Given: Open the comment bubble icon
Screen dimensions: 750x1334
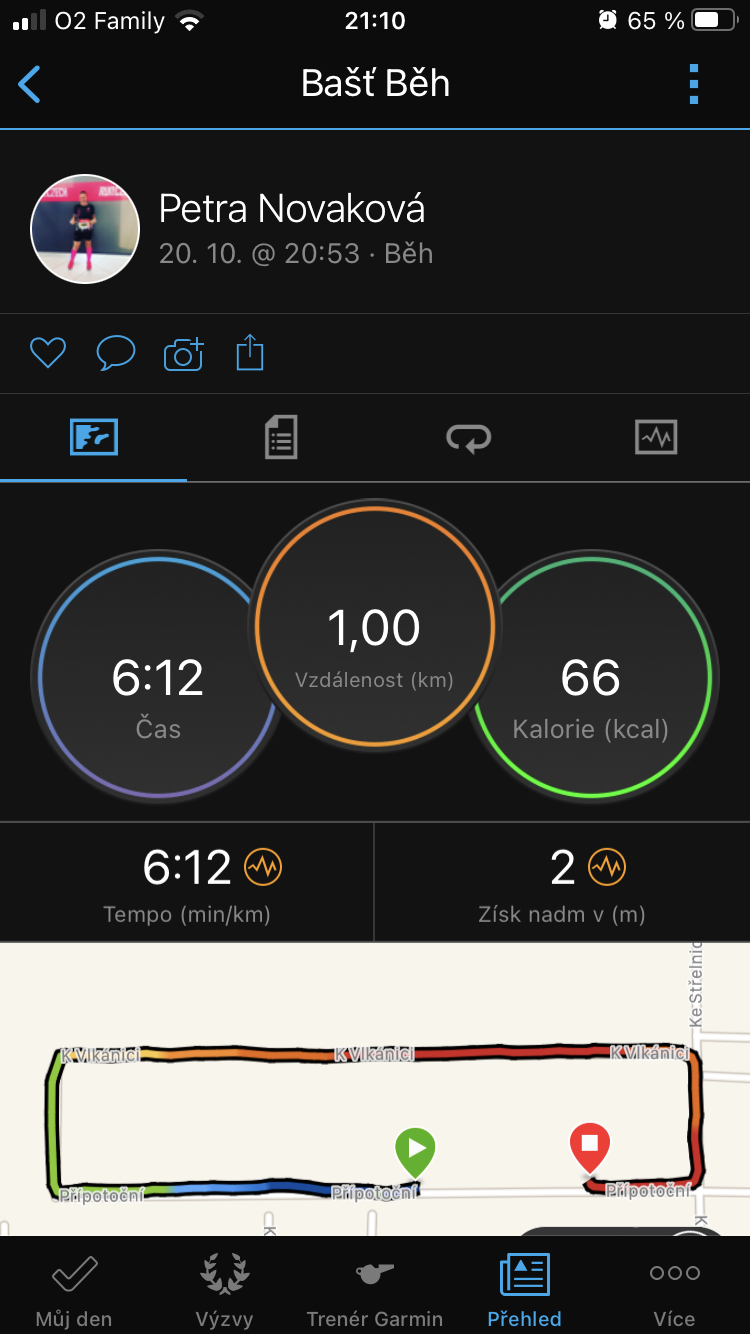Looking at the screenshot, I should (115, 353).
